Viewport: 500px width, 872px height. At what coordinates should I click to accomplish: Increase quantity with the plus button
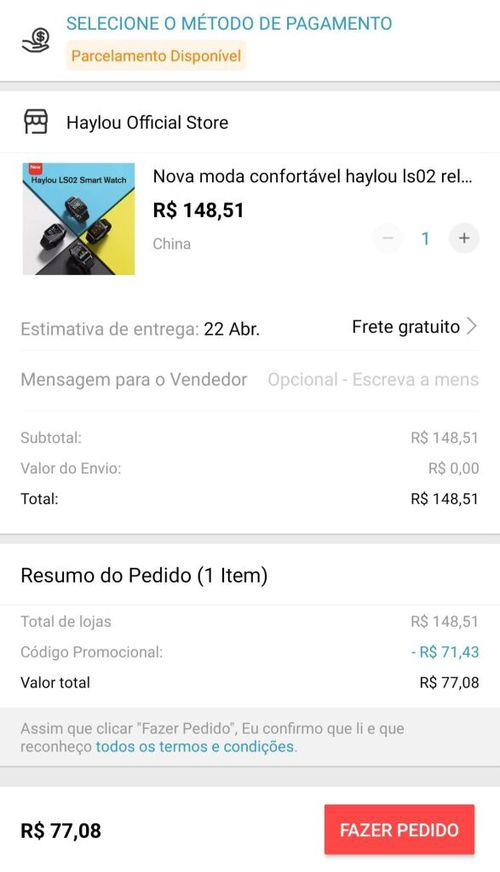(464, 238)
